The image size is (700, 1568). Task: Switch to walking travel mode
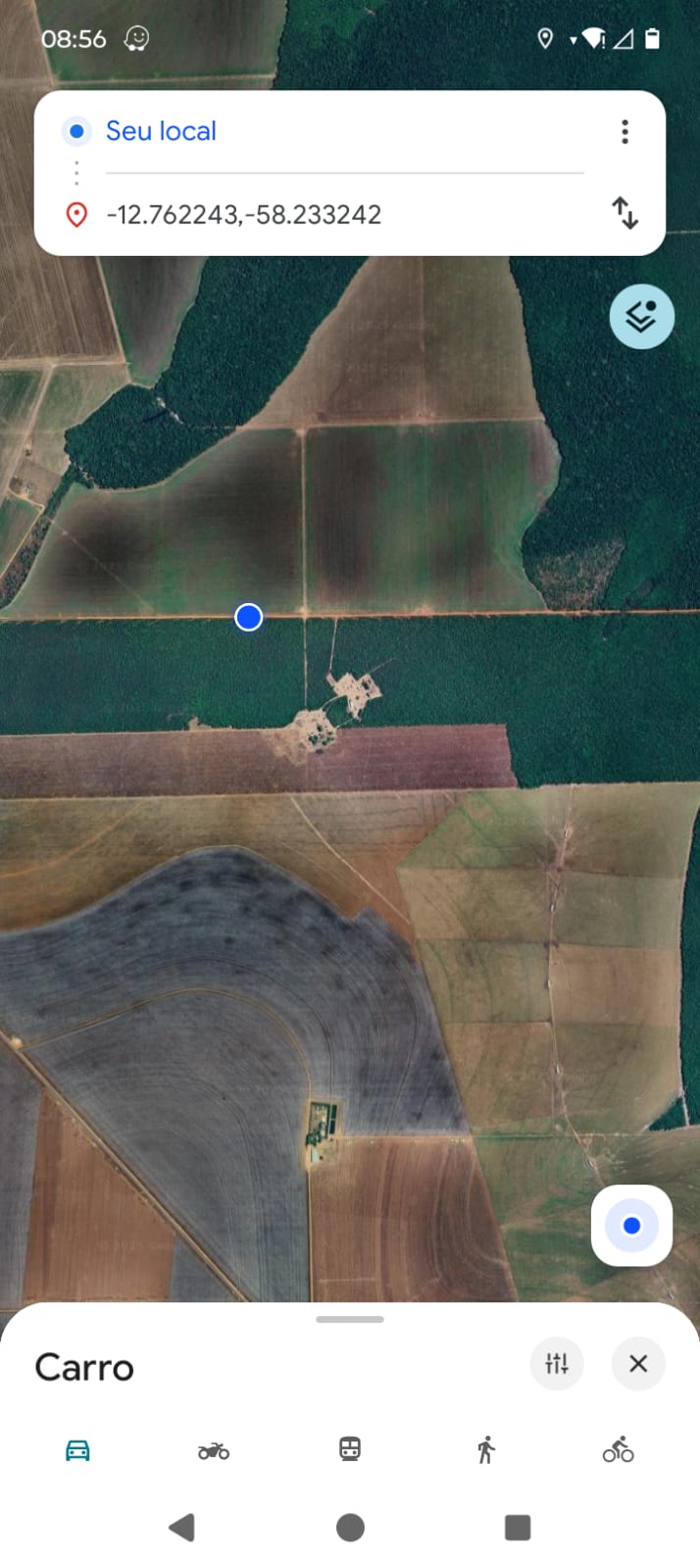pyautogui.click(x=486, y=1449)
